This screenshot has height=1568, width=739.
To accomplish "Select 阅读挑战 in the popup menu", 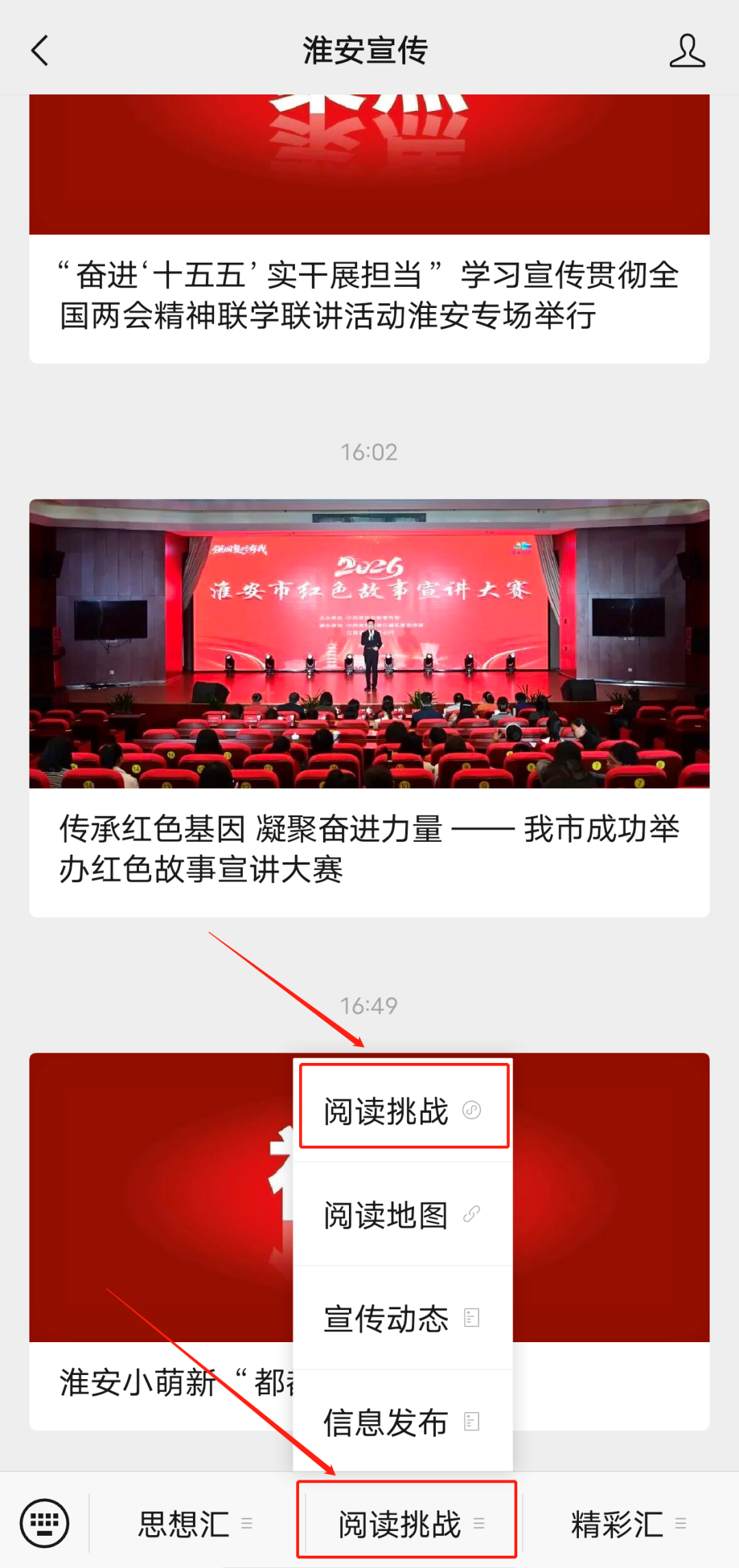I will coord(403,1110).
